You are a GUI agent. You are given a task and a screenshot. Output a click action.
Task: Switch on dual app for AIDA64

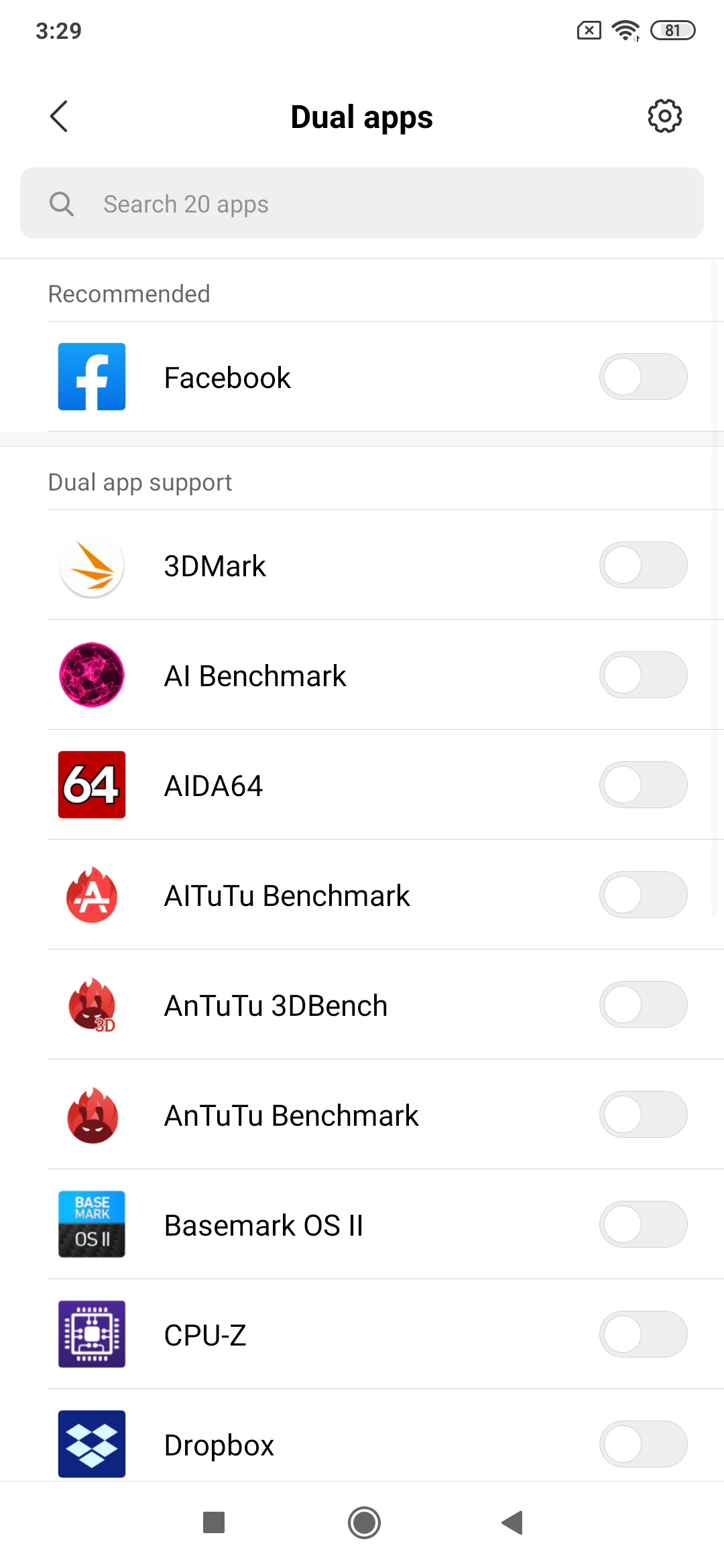[643, 785]
